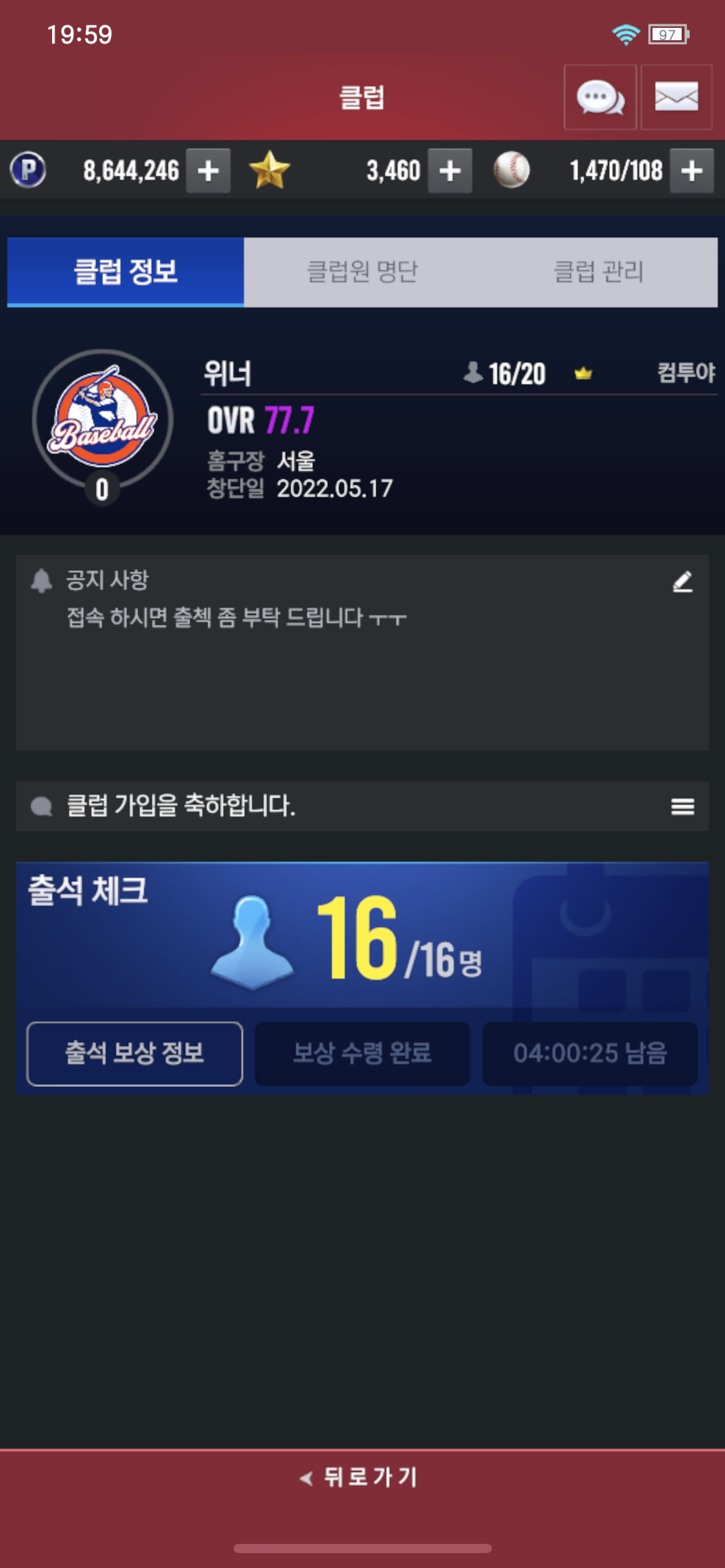Select the 클럽 정보 tab
This screenshot has height=1568, width=725.
pos(126,272)
